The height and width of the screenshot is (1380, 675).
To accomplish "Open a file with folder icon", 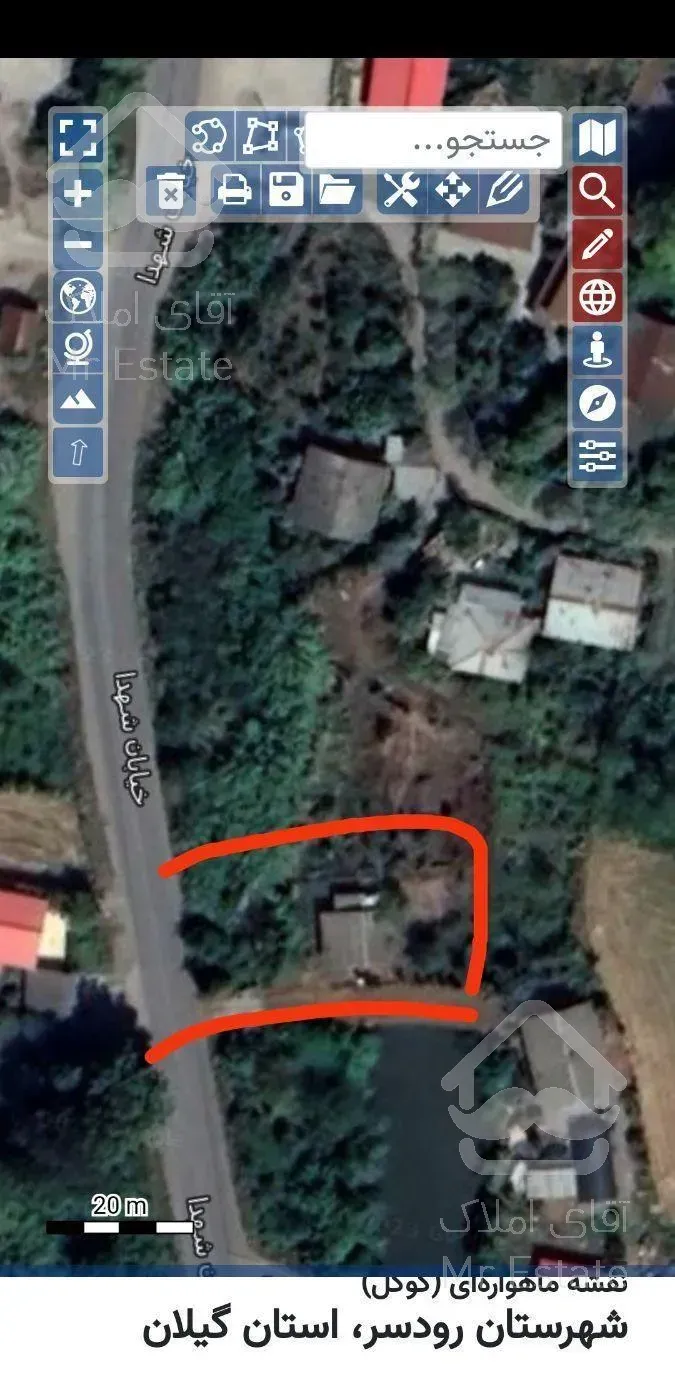I will coord(338,189).
